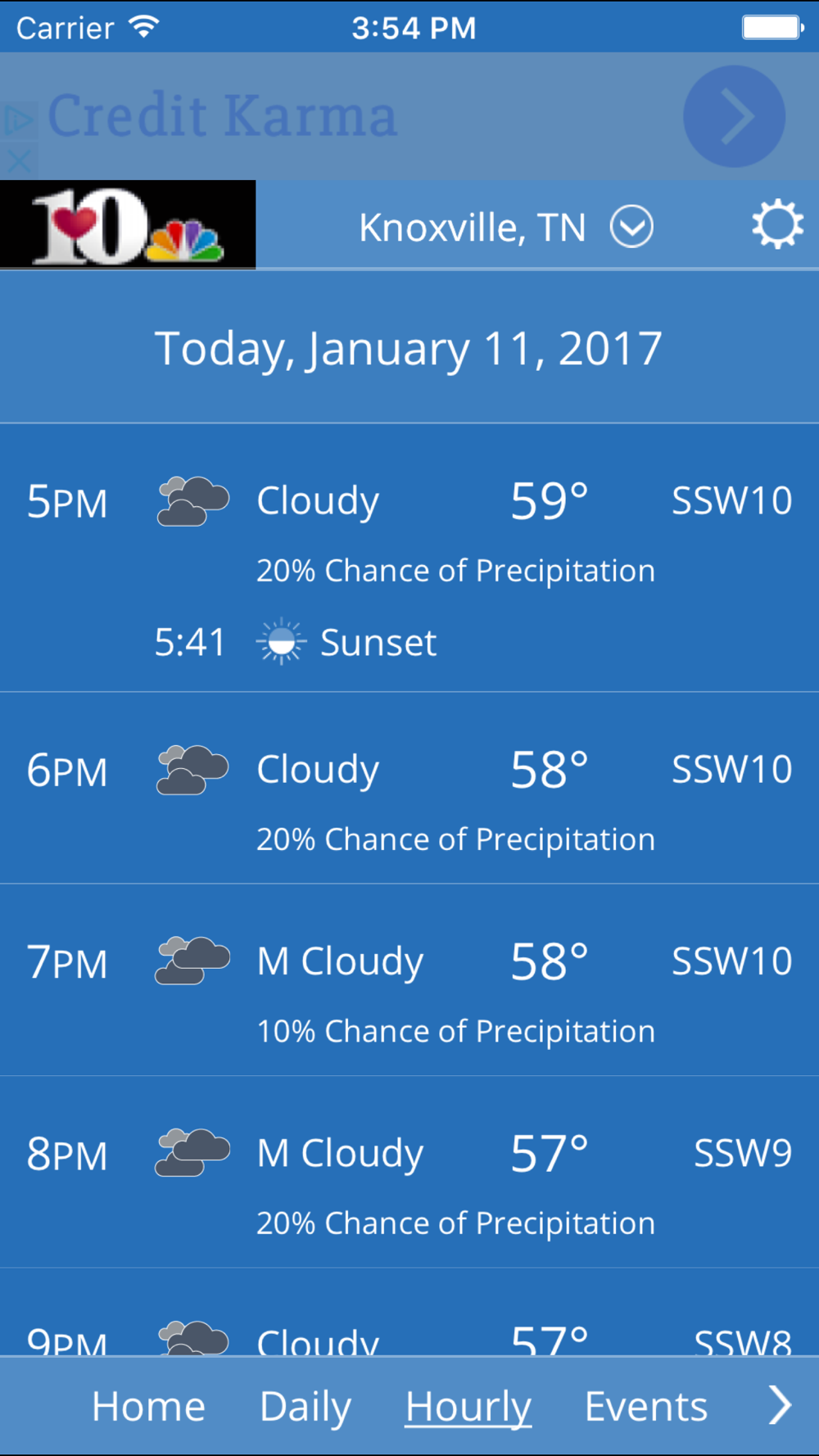
Task: Tap the 10 NBC station logo
Action: (x=128, y=225)
